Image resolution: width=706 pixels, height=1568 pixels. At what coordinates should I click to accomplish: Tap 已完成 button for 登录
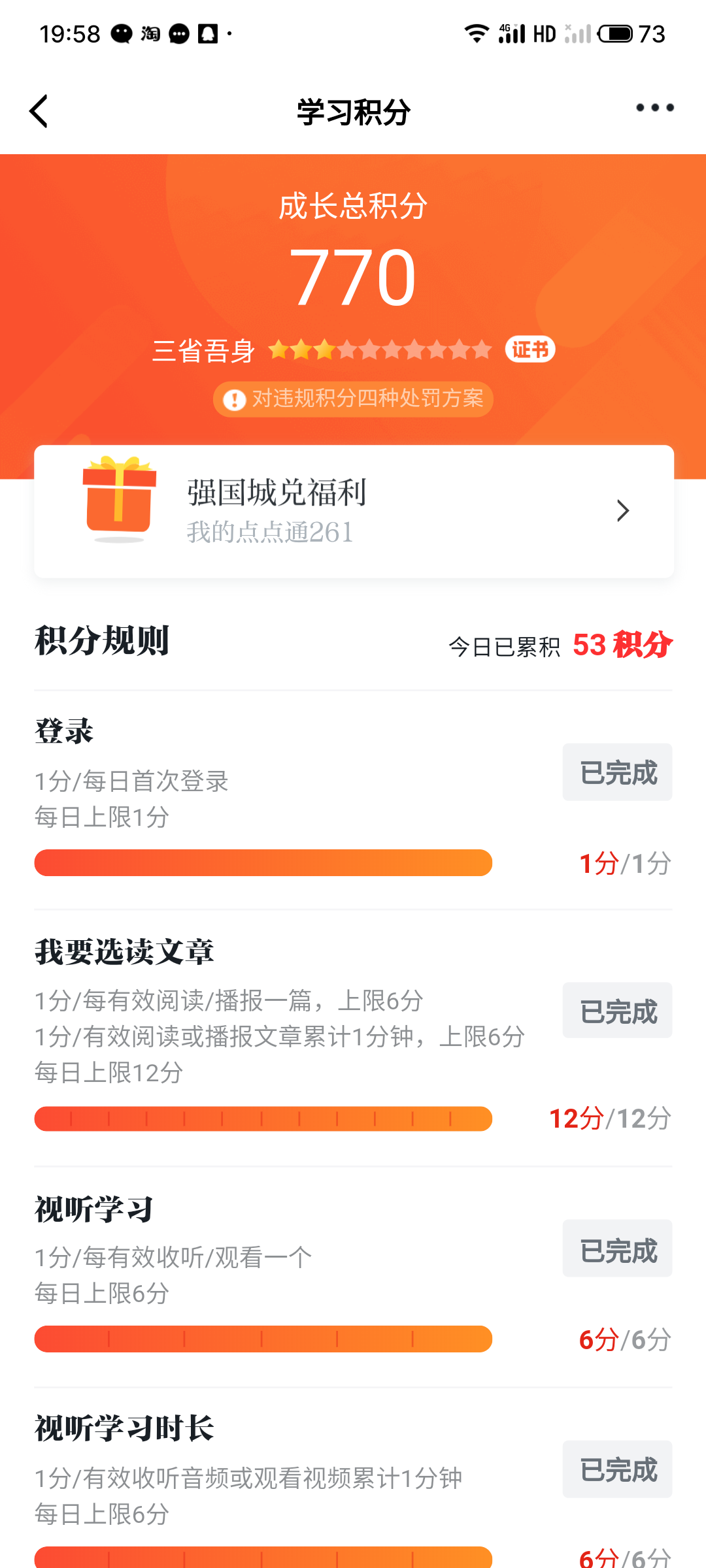617,772
